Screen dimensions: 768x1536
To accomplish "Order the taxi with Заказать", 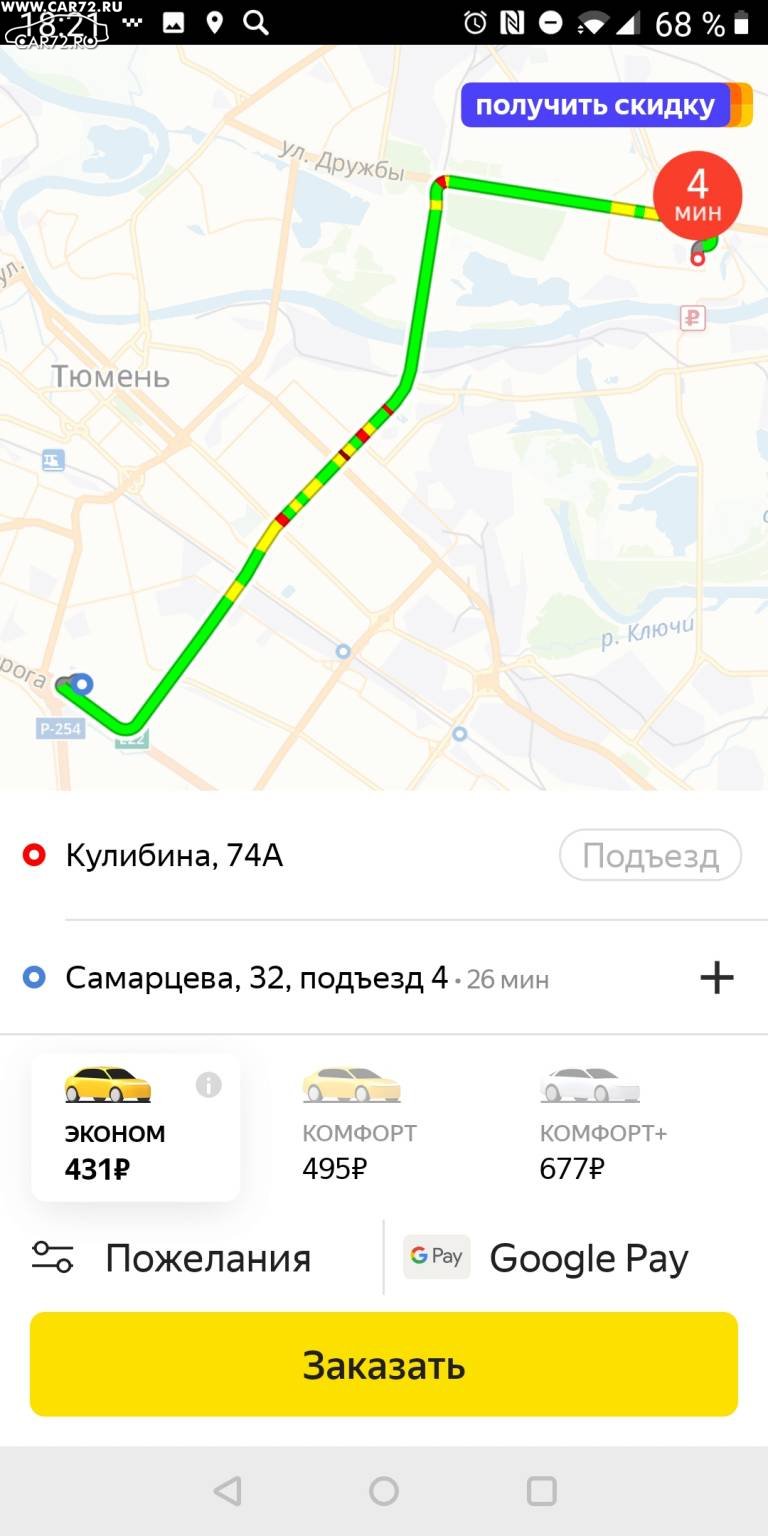I will click(x=384, y=1364).
